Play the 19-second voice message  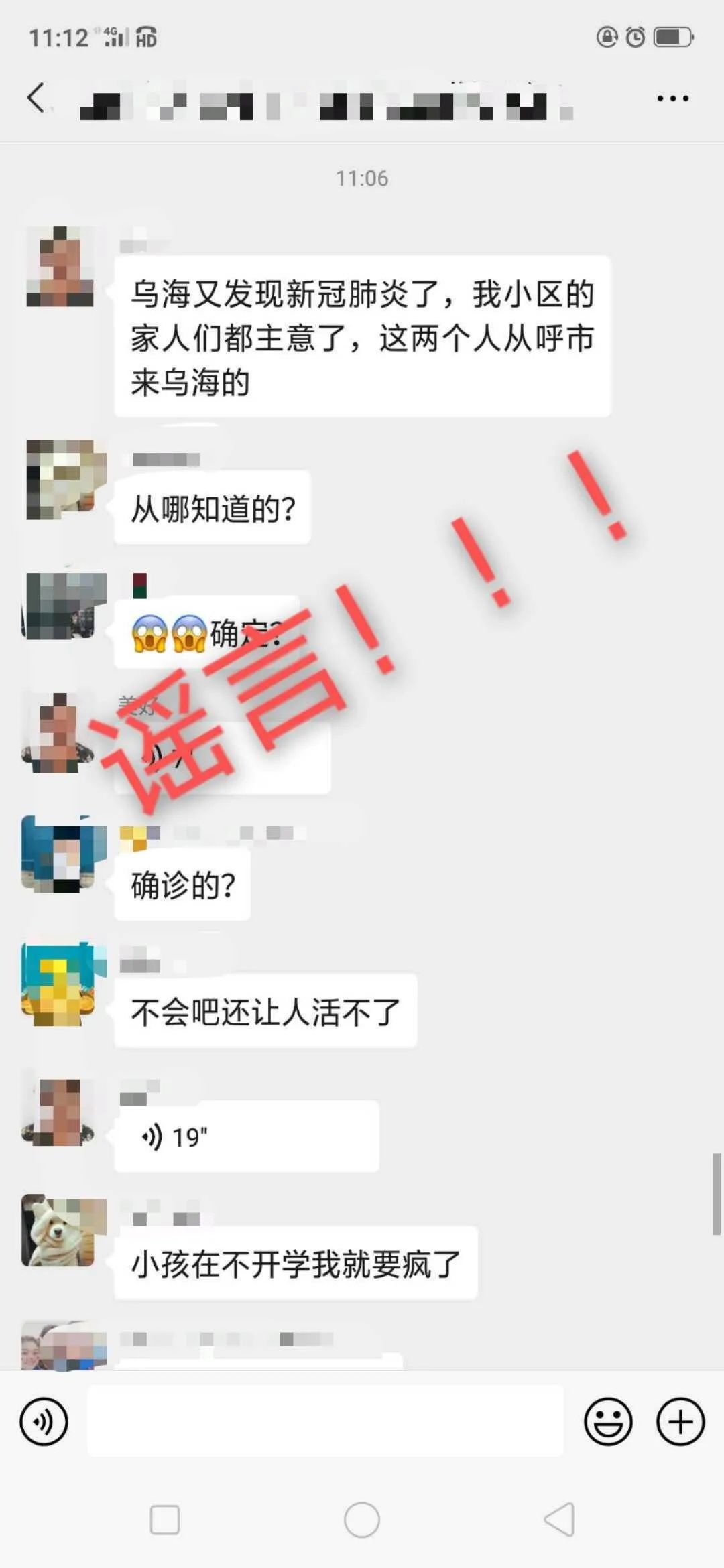coord(245,1136)
